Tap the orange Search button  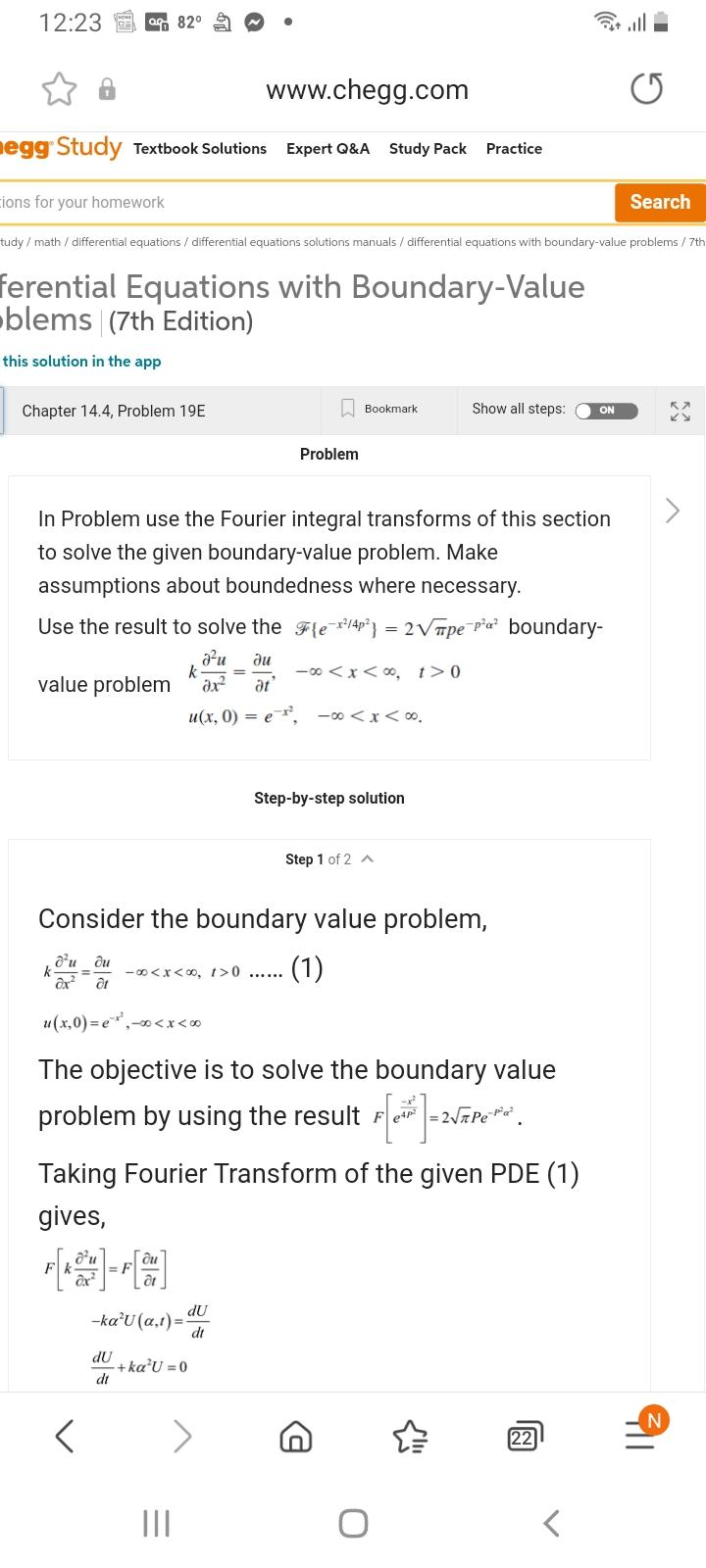[660, 202]
